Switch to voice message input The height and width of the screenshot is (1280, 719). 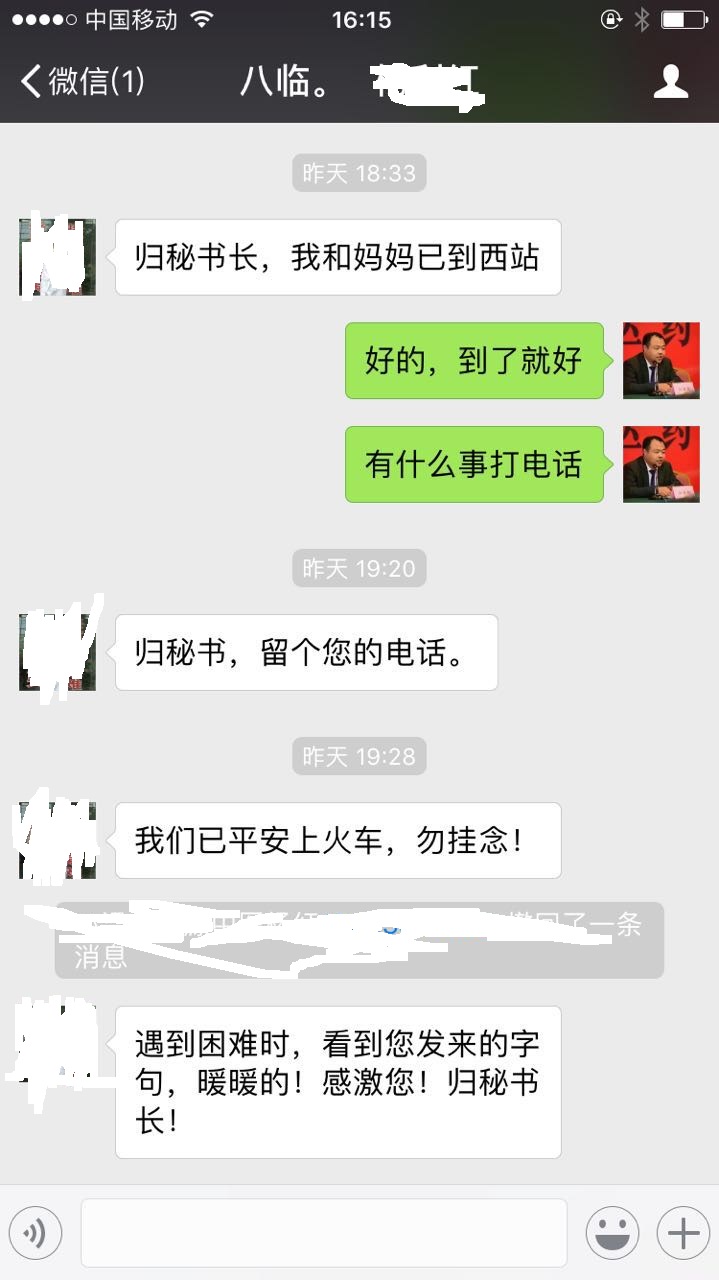[x=35, y=1233]
